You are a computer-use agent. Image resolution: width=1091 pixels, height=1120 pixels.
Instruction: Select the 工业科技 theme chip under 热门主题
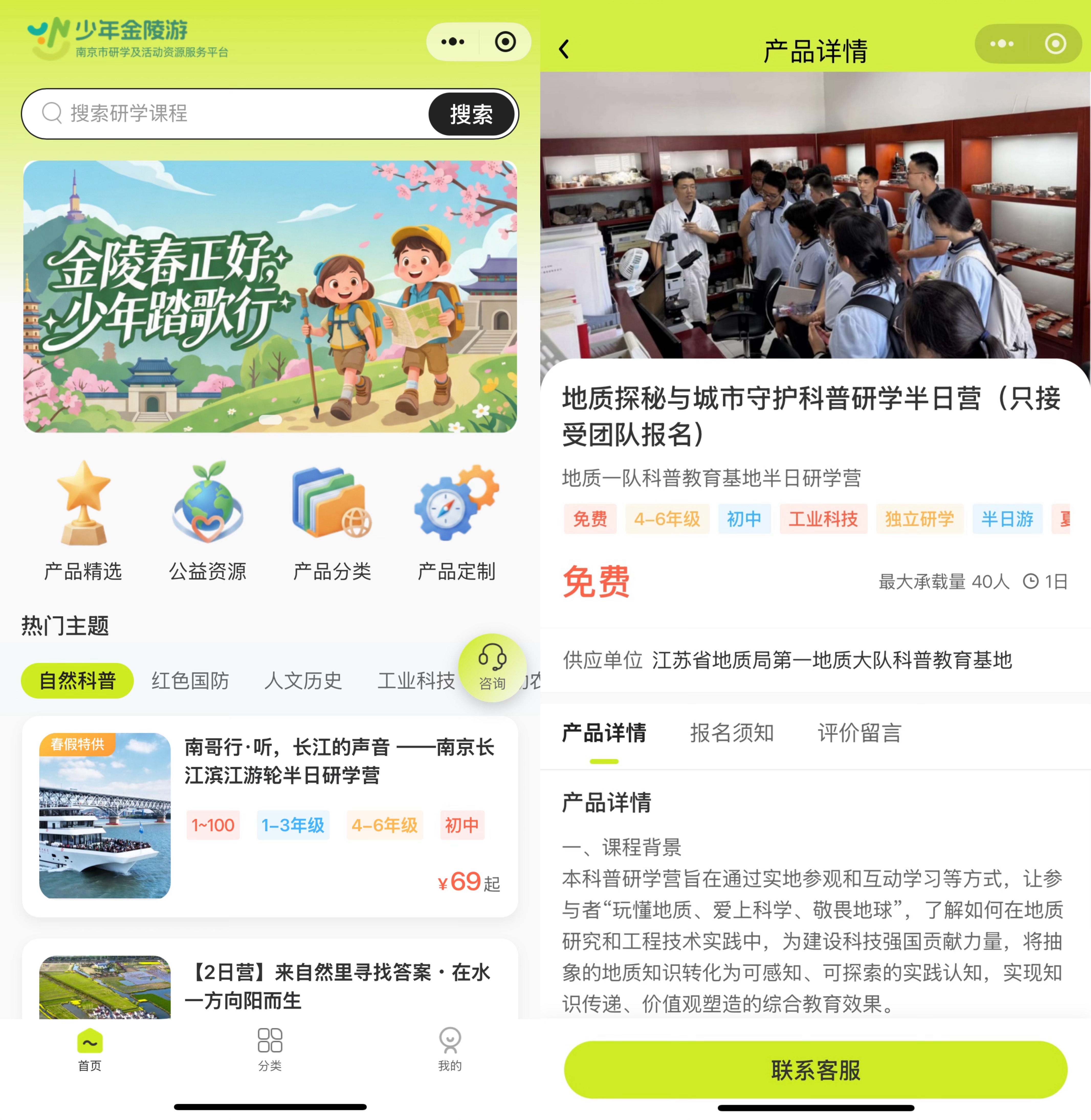pos(415,681)
